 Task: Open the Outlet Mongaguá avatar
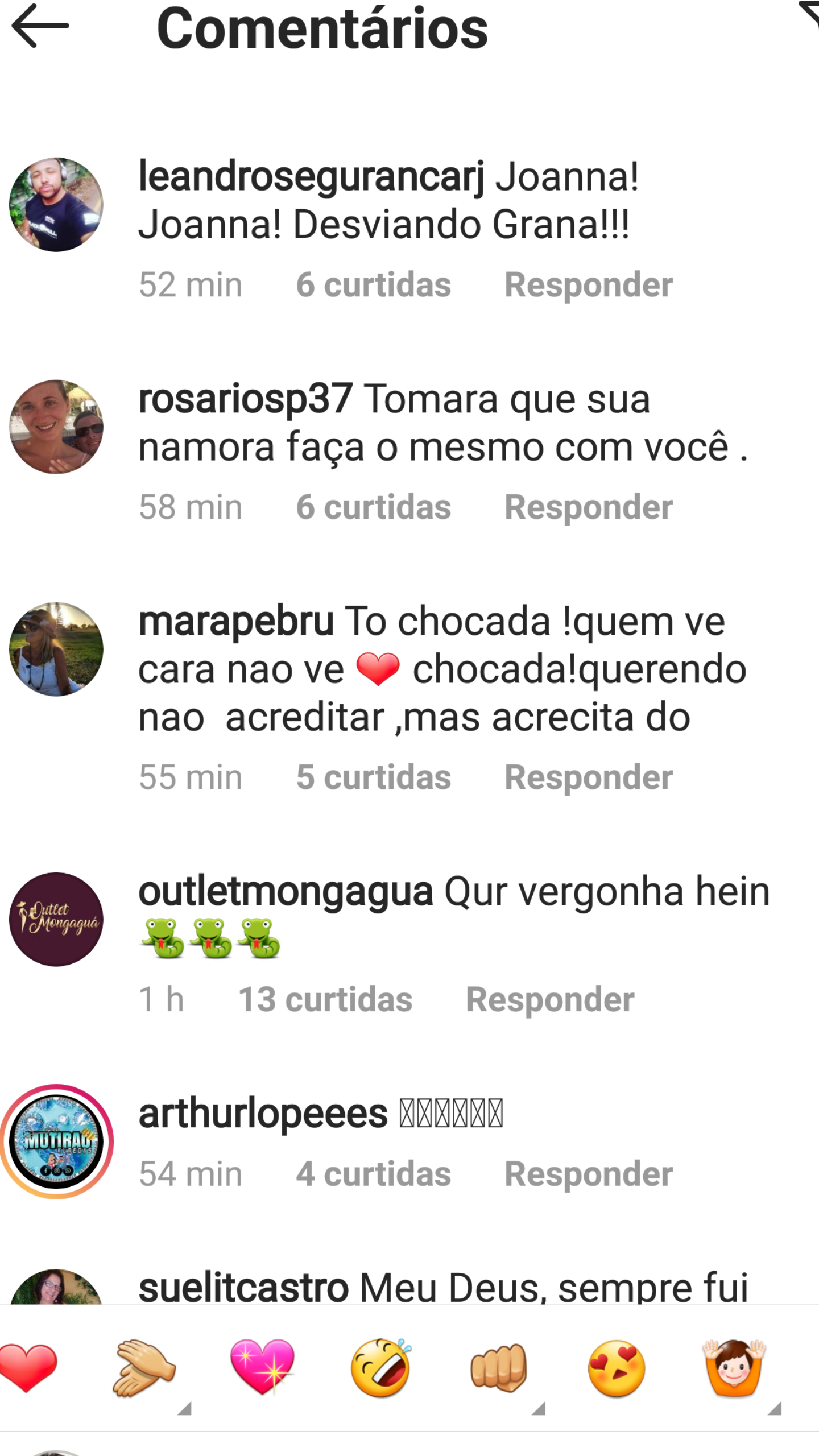click(x=56, y=919)
